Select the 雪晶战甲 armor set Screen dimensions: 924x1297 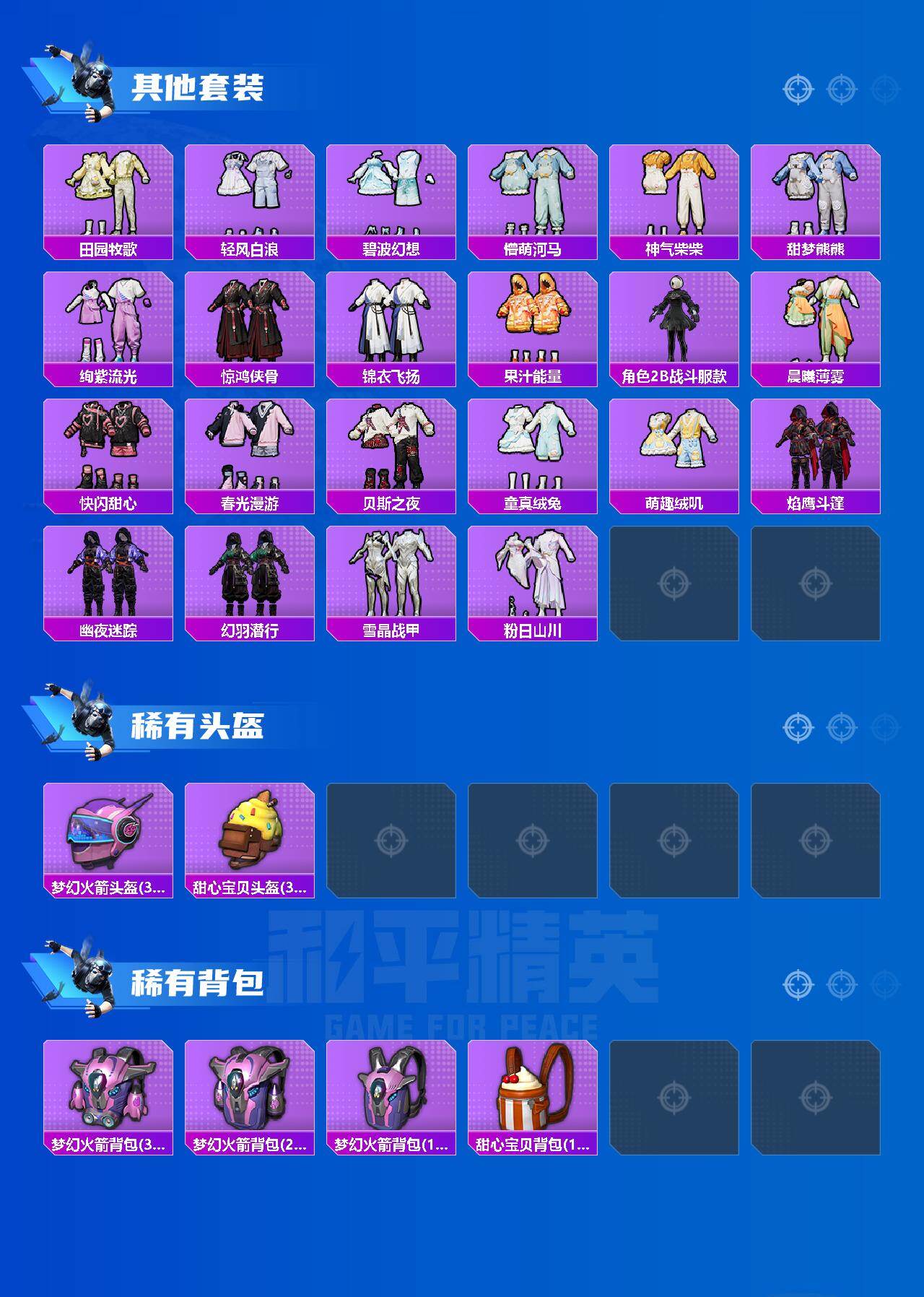click(x=393, y=581)
